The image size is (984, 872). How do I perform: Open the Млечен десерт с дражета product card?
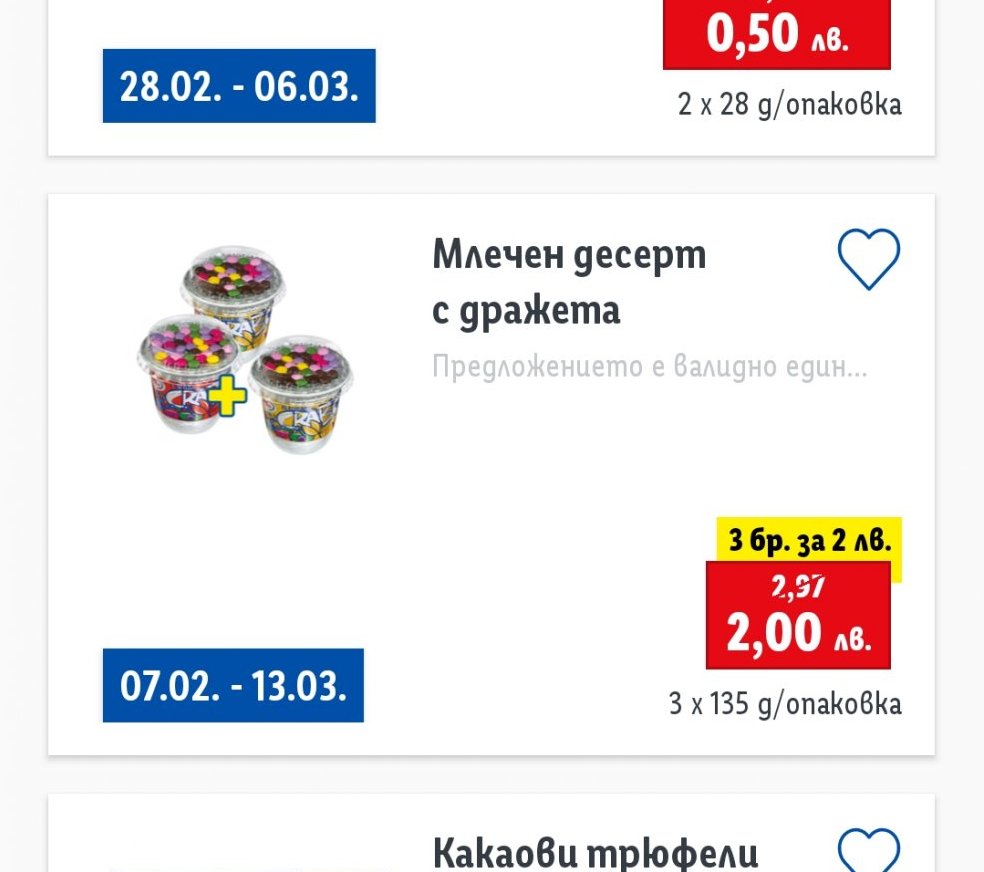pyautogui.click(x=568, y=283)
